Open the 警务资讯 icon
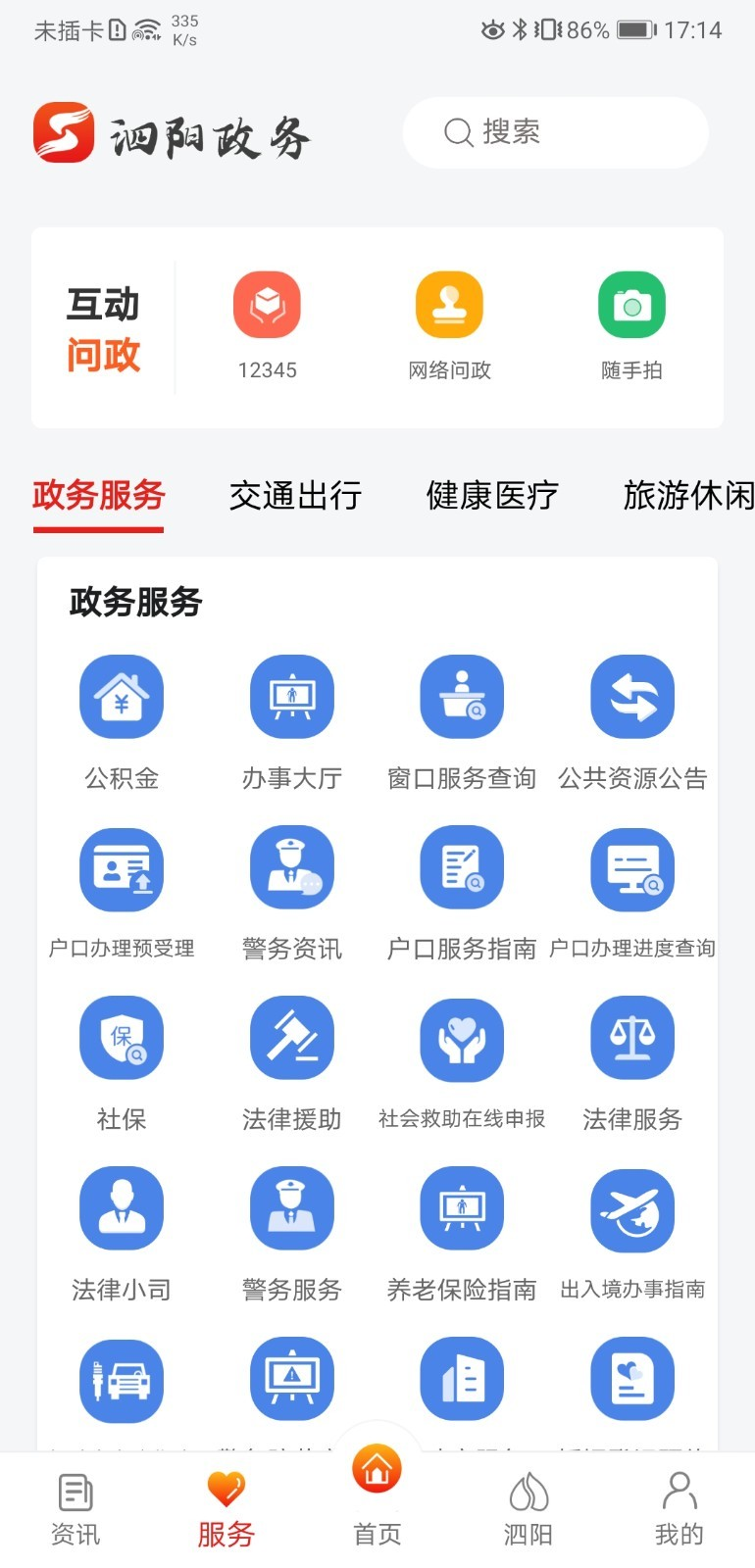The height and width of the screenshot is (1568, 755). click(x=290, y=867)
